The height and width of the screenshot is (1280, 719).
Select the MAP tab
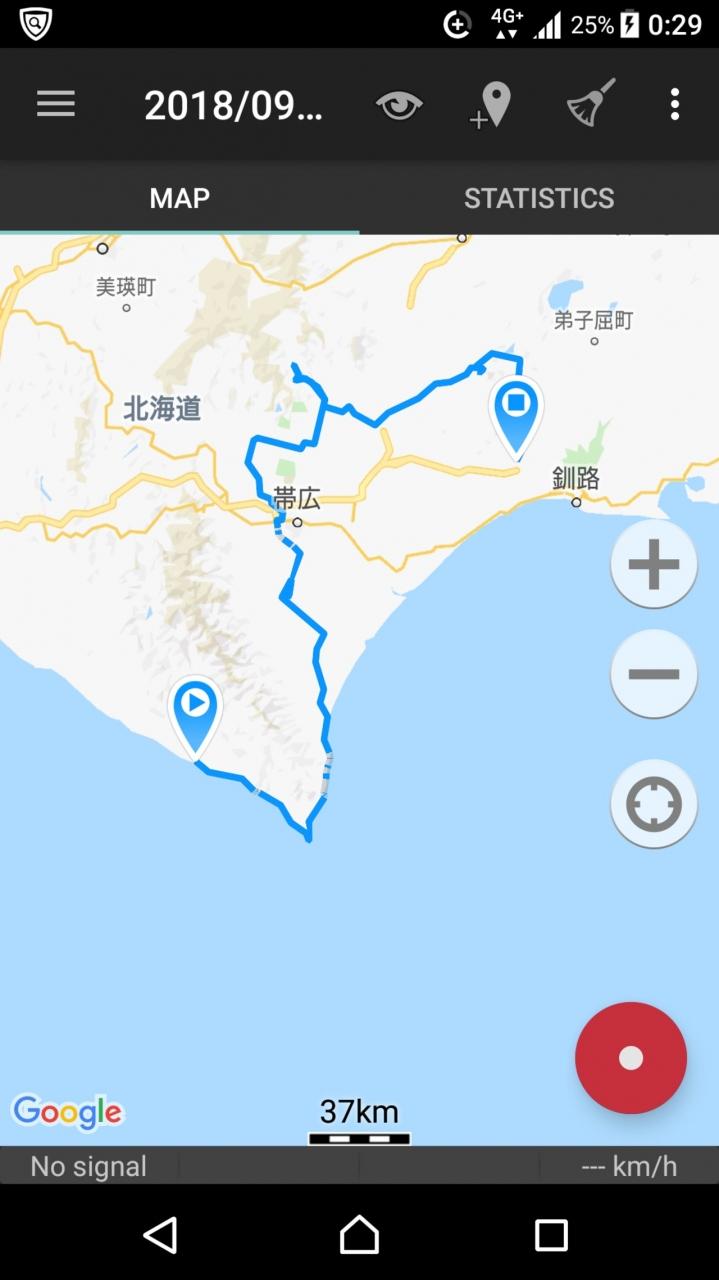pos(180,198)
